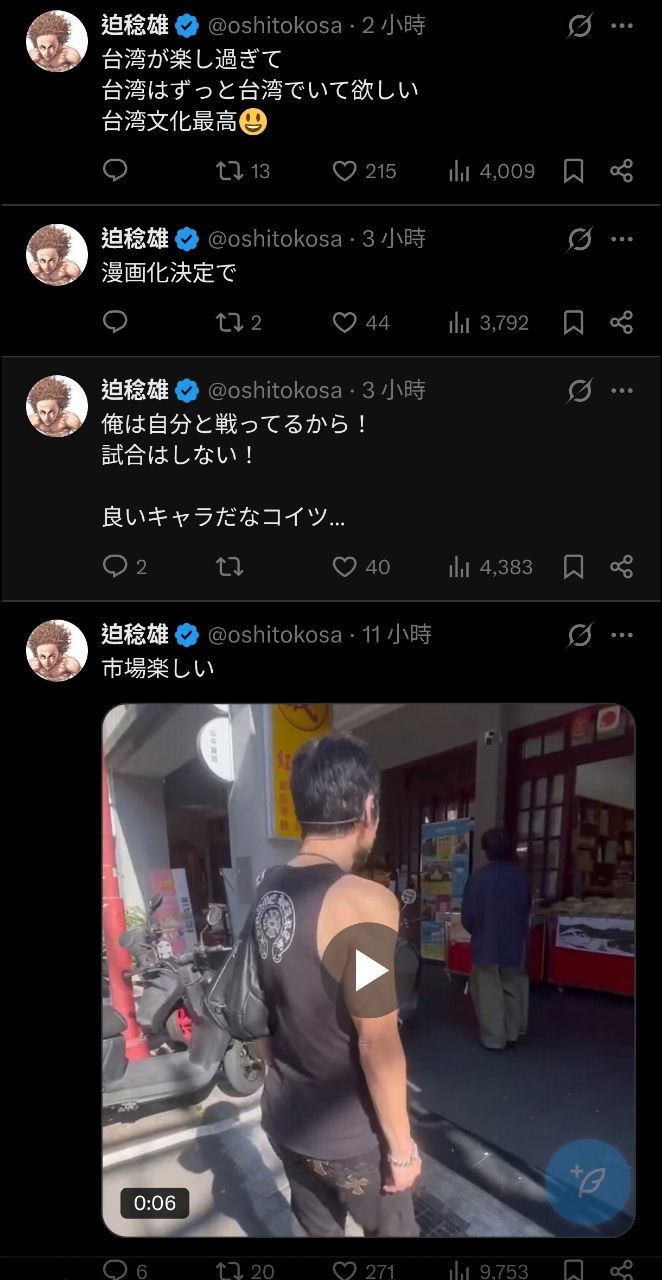Open Grok icon on 良いキャラだなコイツ tweet

(580, 390)
